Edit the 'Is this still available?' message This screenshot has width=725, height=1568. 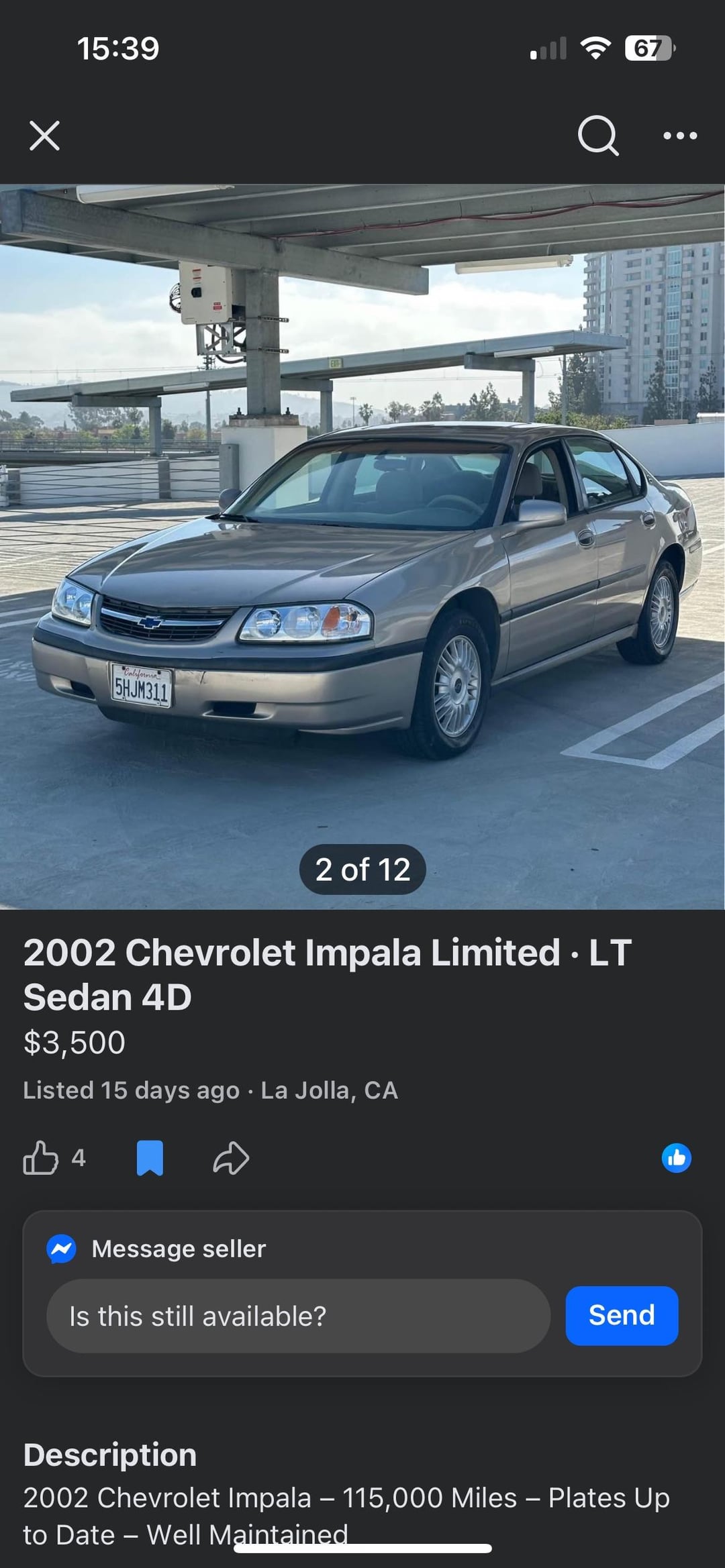tap(298, 1316)
